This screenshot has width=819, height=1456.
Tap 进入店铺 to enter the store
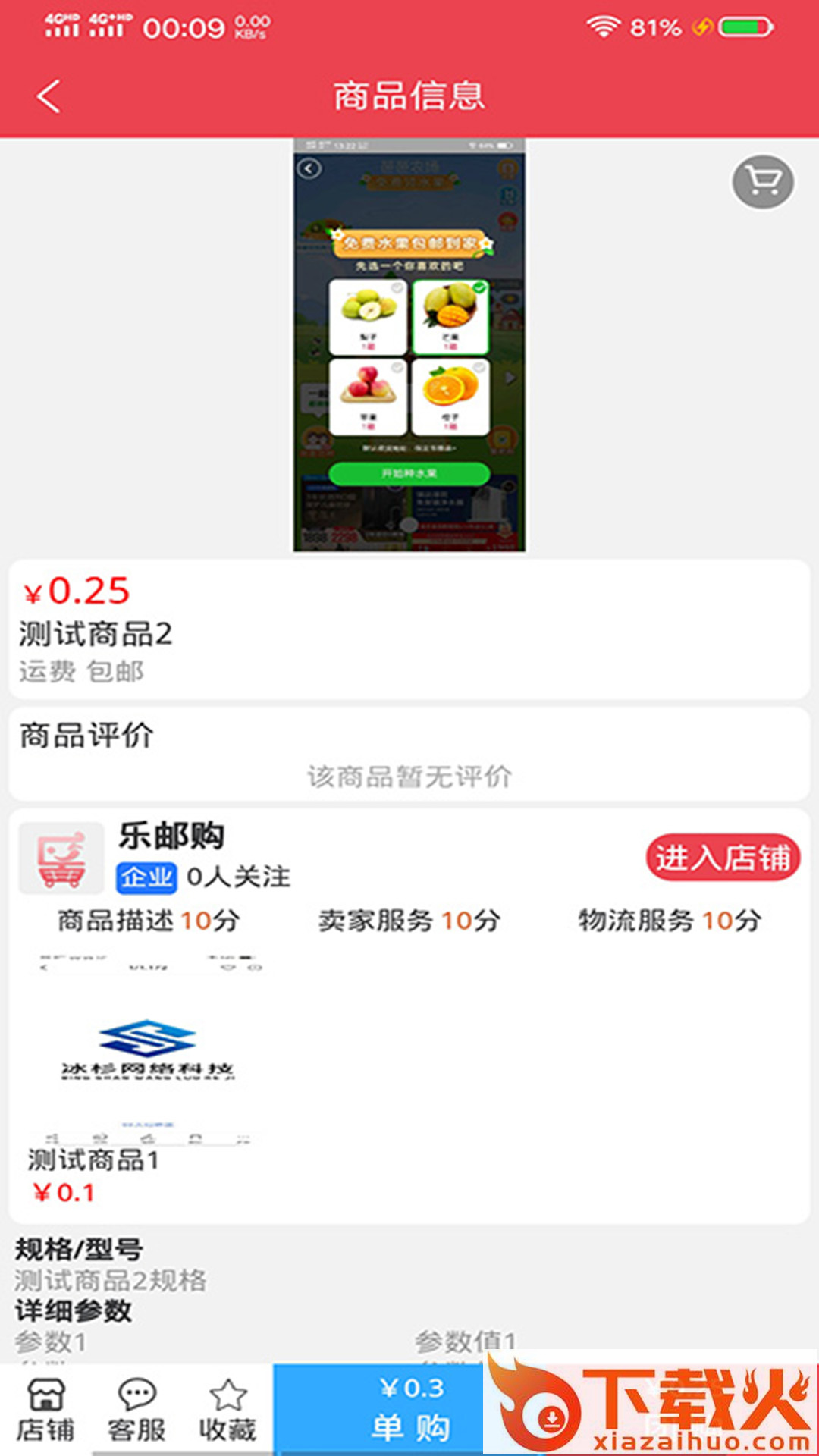(x=723, y=858)
